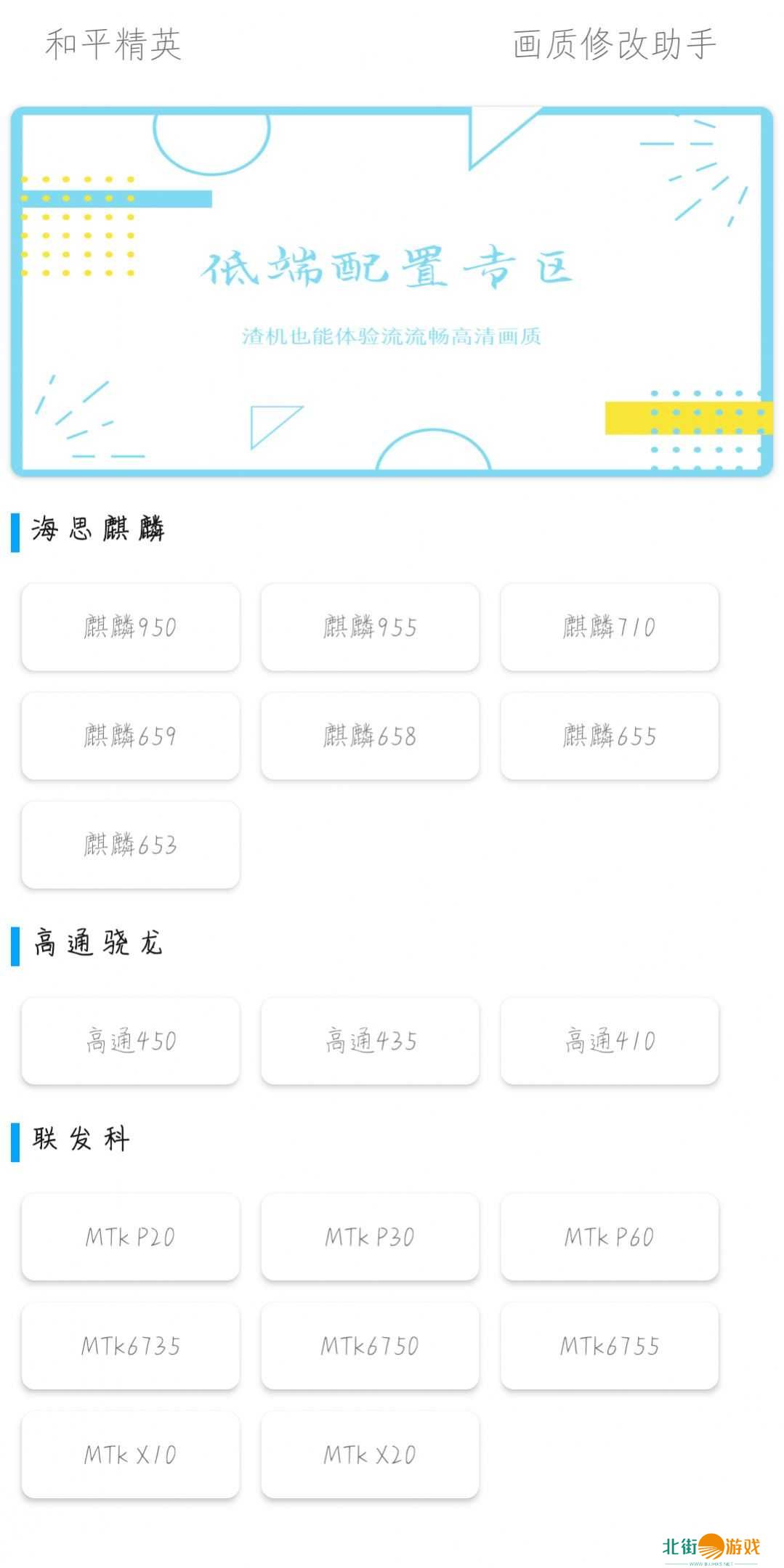Select the 麒麟950 chip button
Screen dimensions: 784x1568
coord(131,627)
